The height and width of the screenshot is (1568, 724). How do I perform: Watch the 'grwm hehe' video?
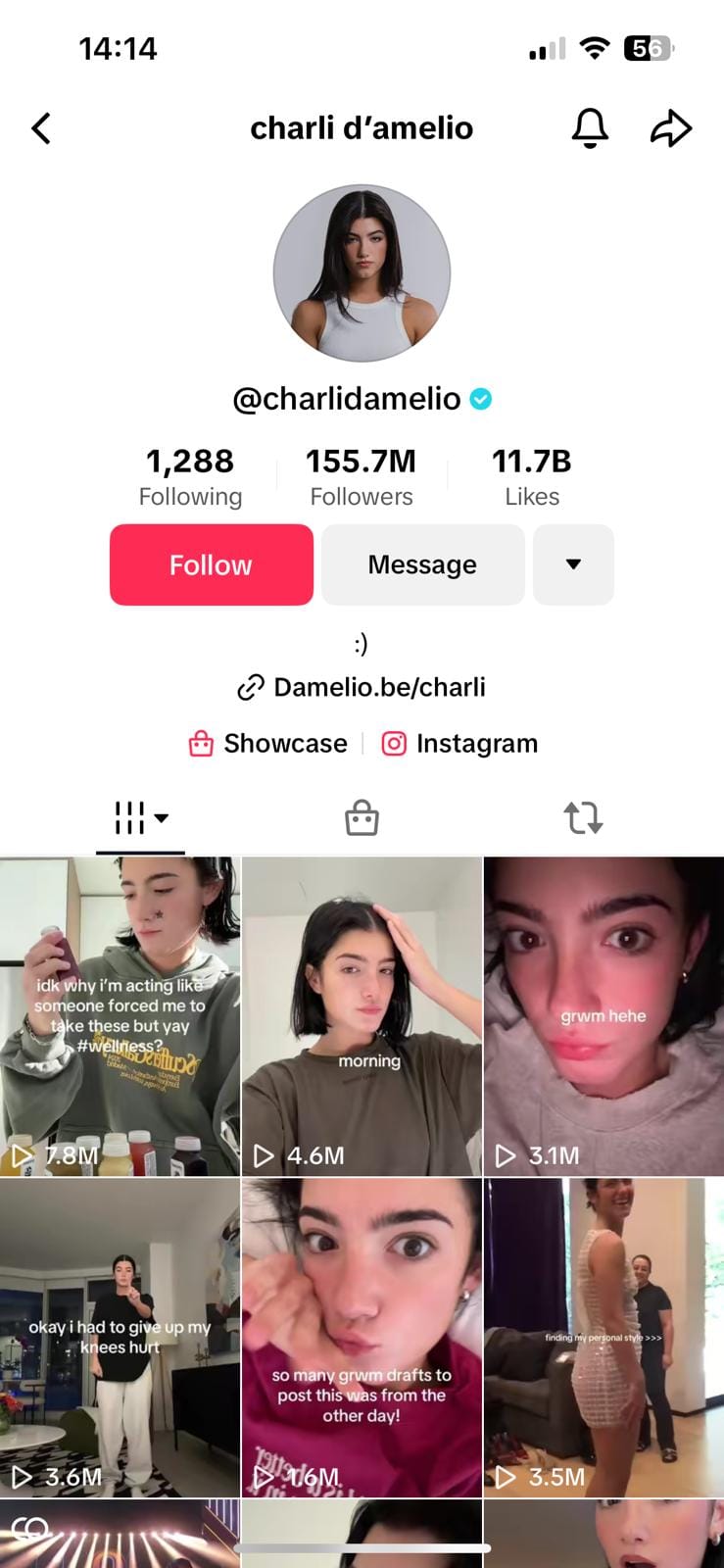click(x=603, y=1016)
